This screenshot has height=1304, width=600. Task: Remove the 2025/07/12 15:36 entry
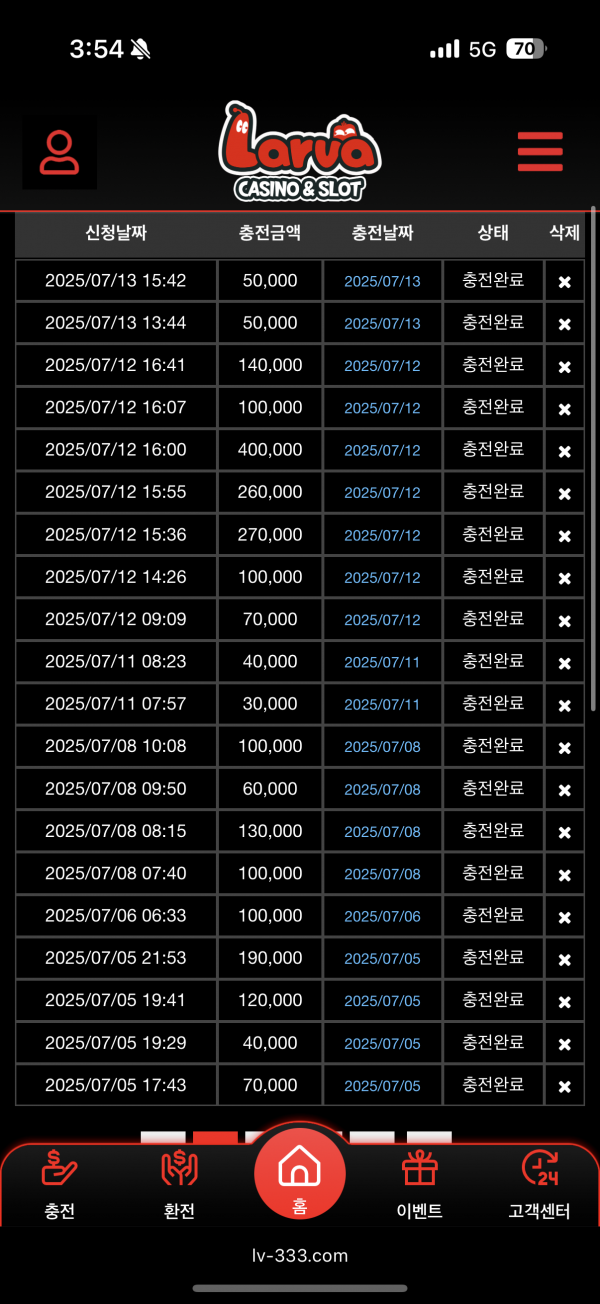[564, 536]
